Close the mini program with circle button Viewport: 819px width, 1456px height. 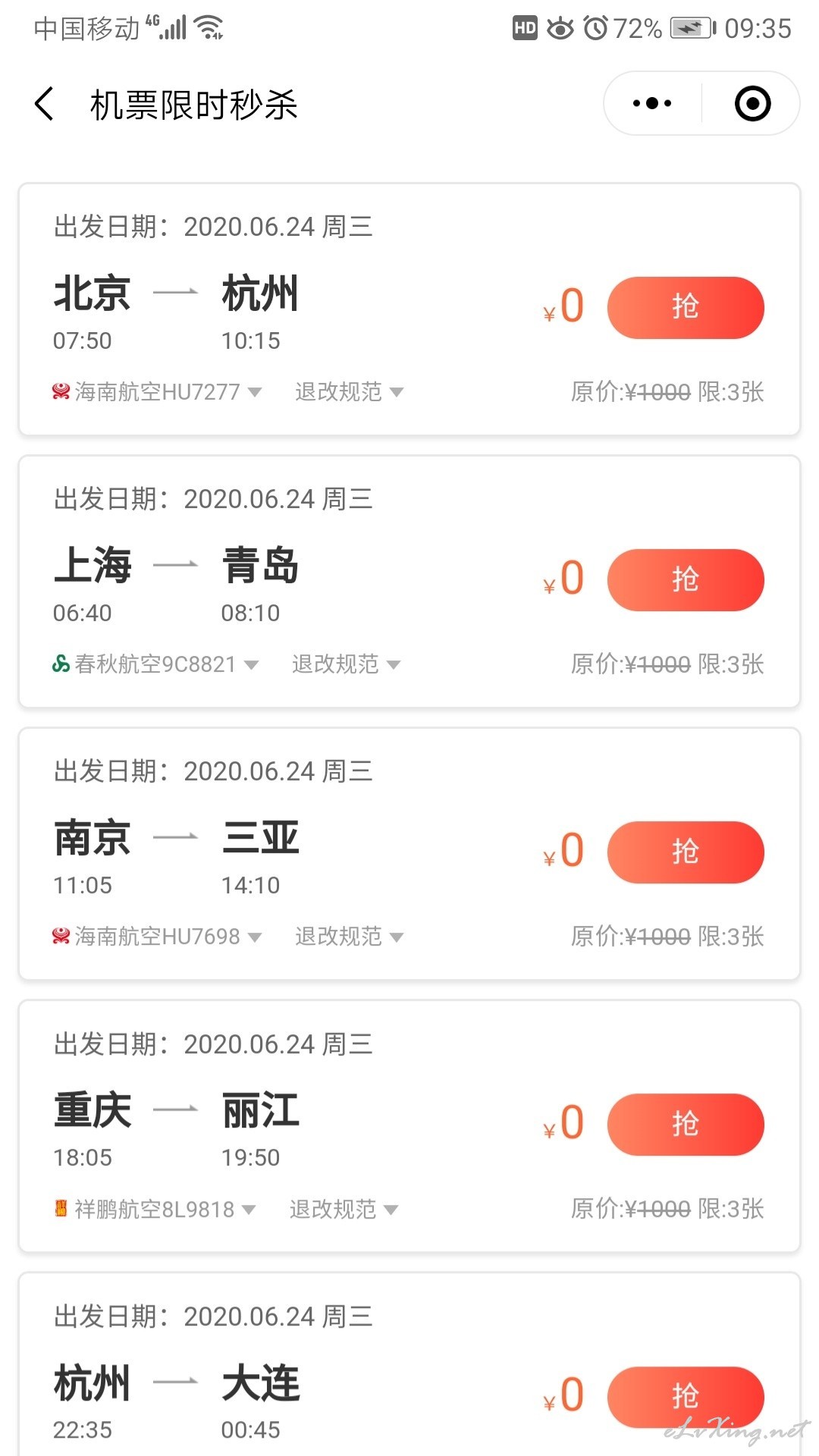click(752, 103)
